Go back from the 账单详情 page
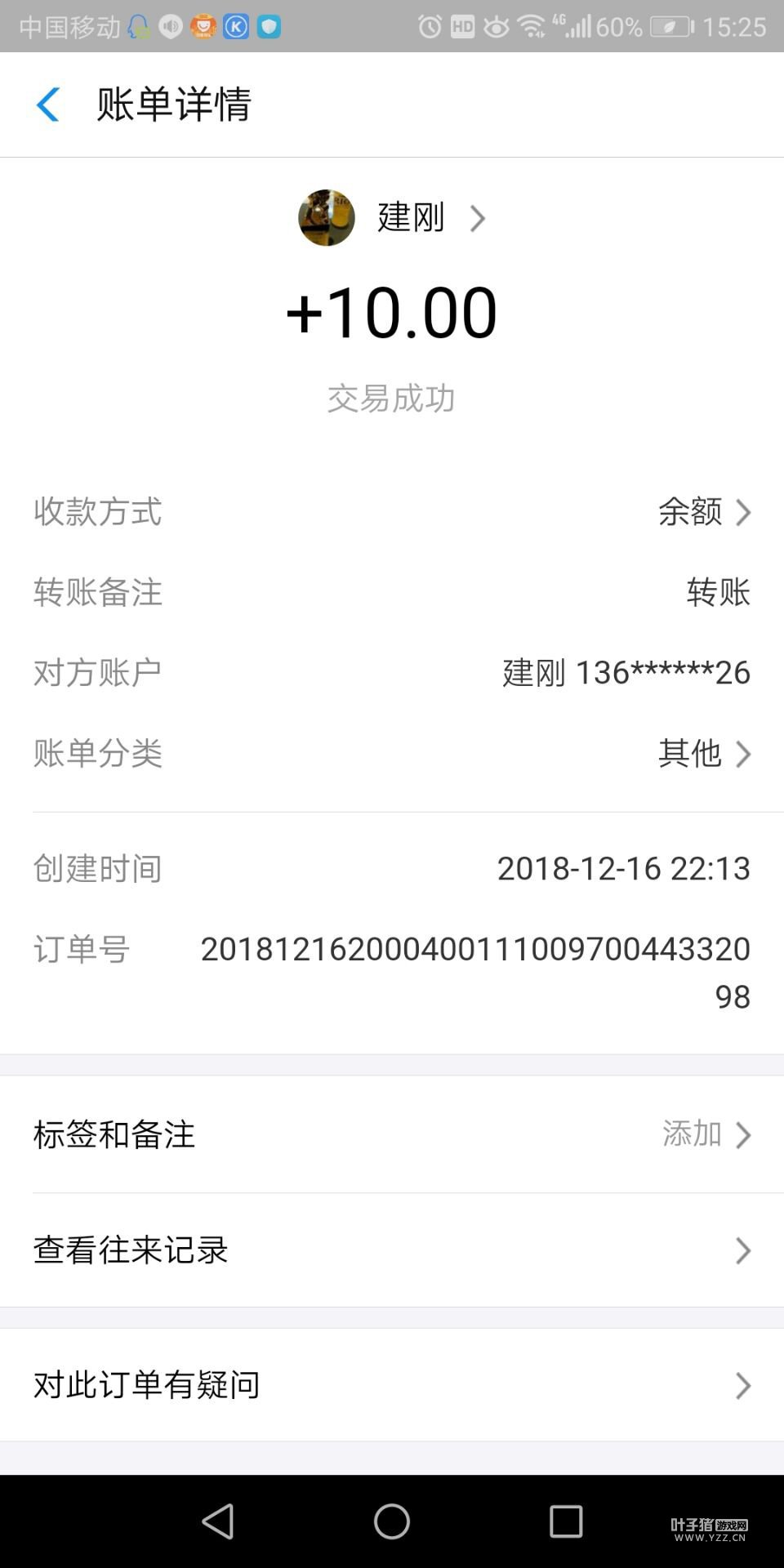 pyautogui.click(x=48, y=105)
